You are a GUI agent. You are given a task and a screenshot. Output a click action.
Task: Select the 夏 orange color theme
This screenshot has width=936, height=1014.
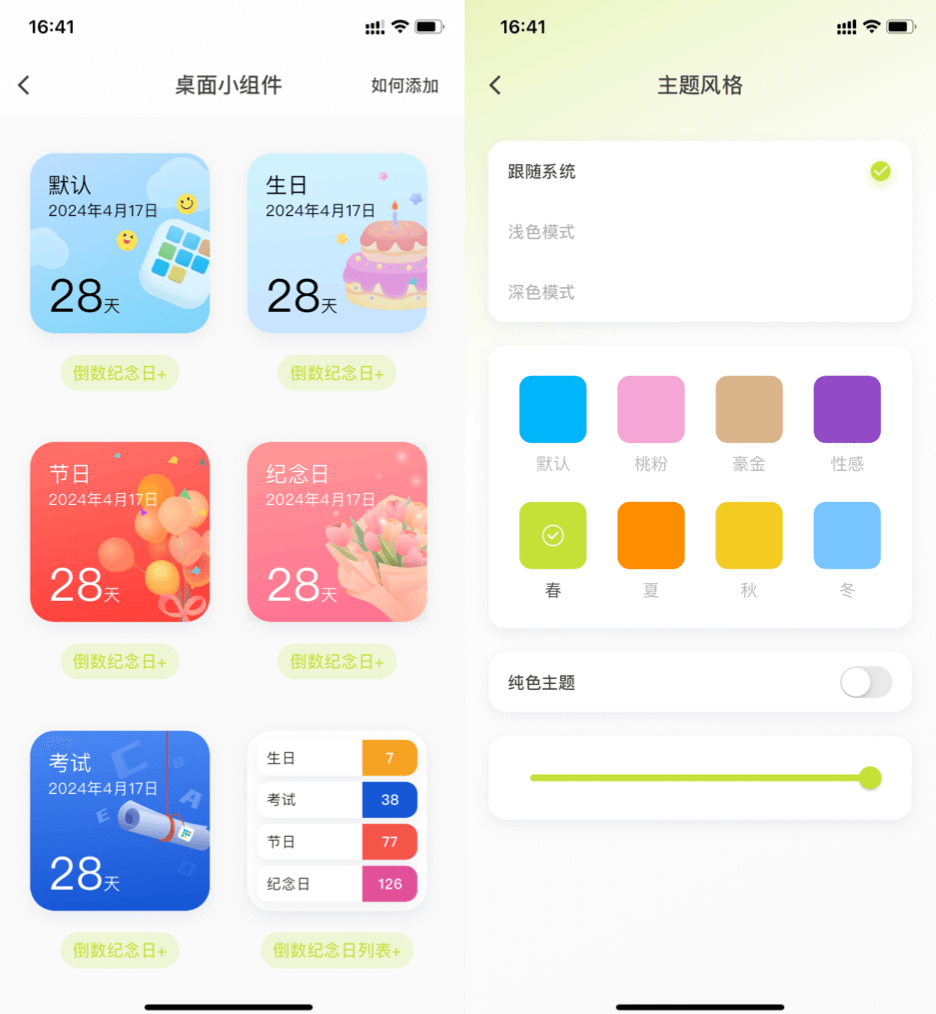coord(651,535)
